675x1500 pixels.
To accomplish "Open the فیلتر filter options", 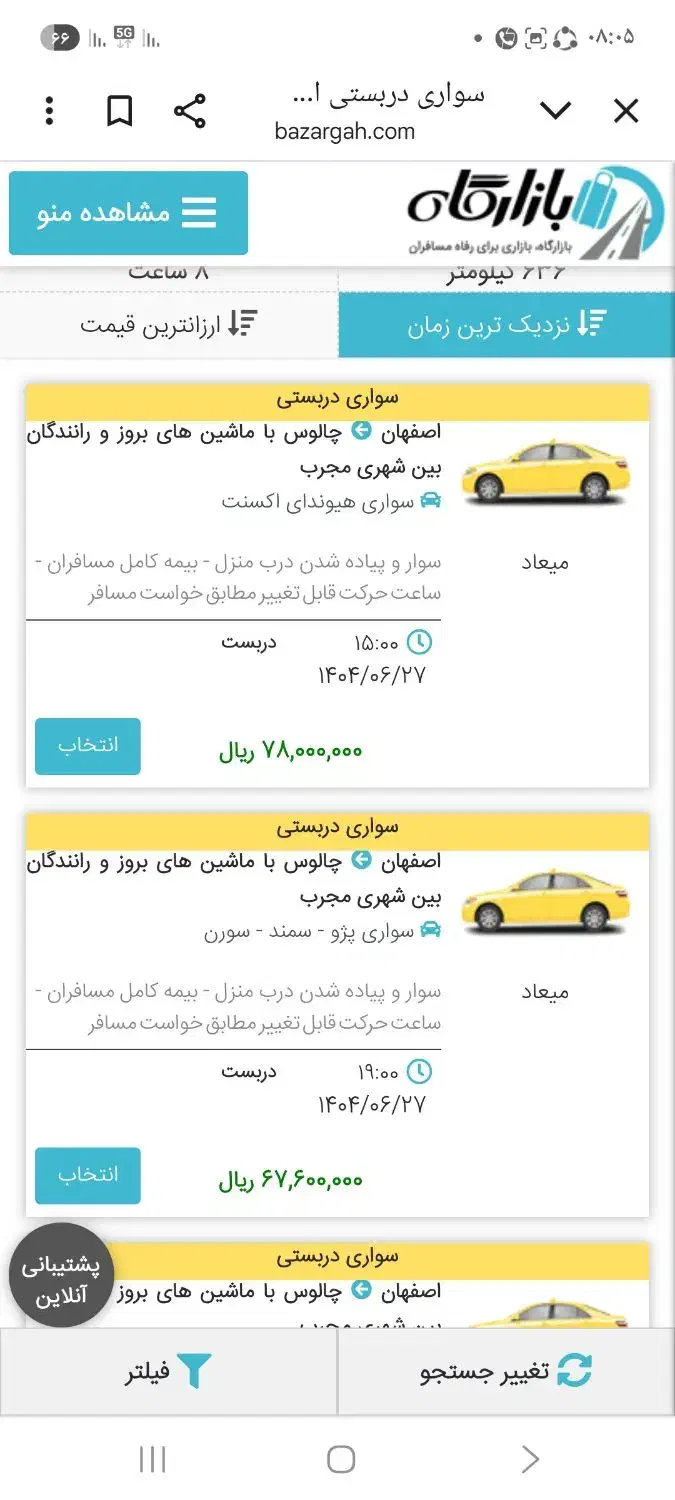I will [169, 1371].
